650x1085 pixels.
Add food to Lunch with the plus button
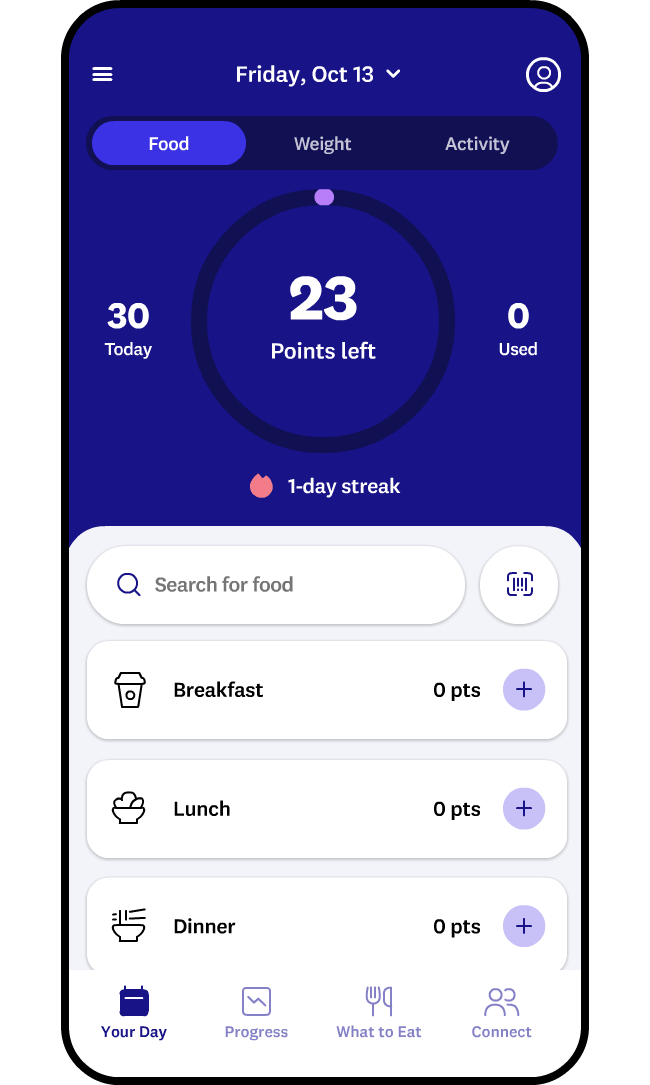524,808
